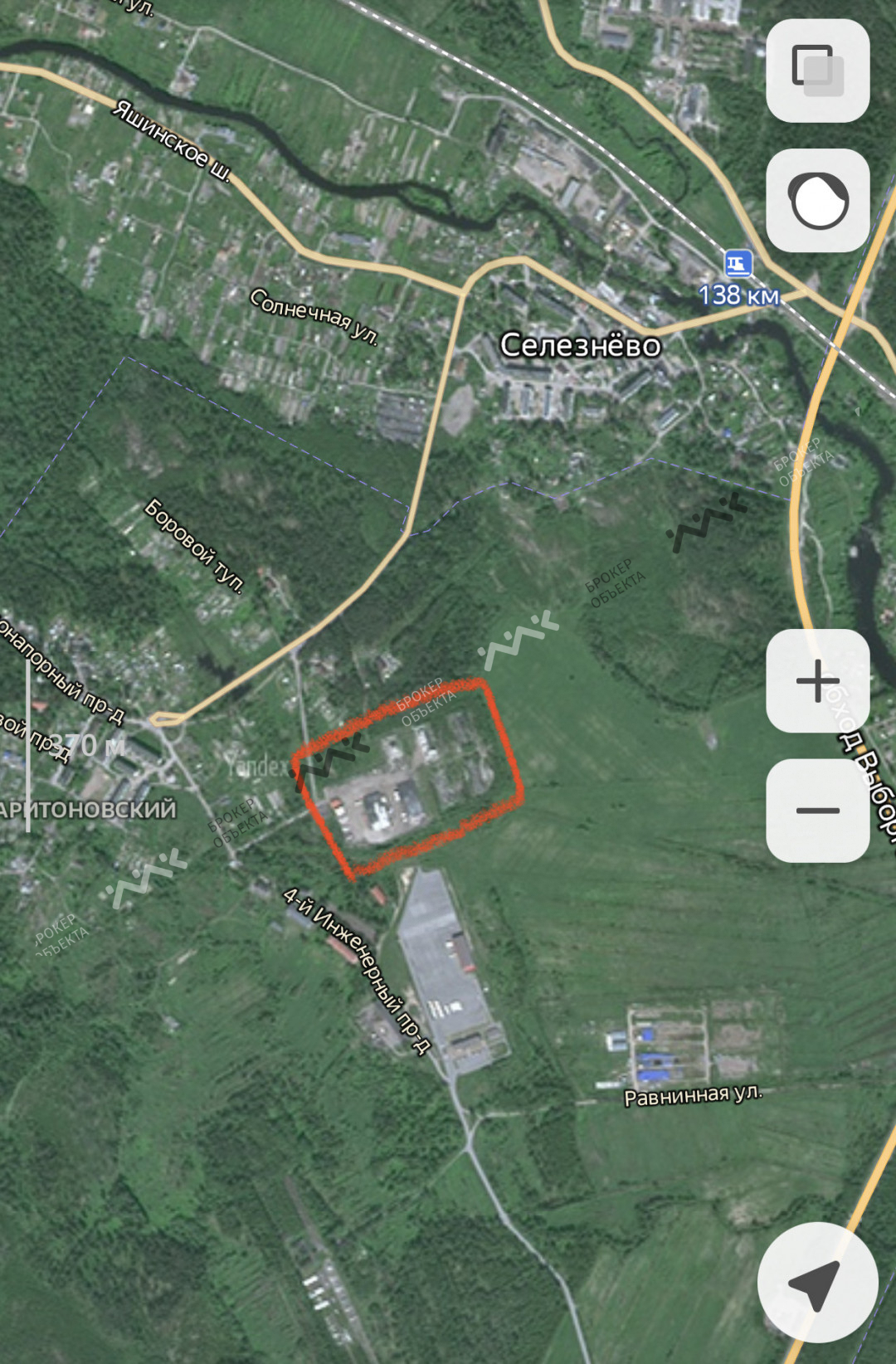Tap the round icon below the layers button
Image resolution: width=896 pixels, height=1364 pixels.
pyautogui.click(x=817, y=200)
